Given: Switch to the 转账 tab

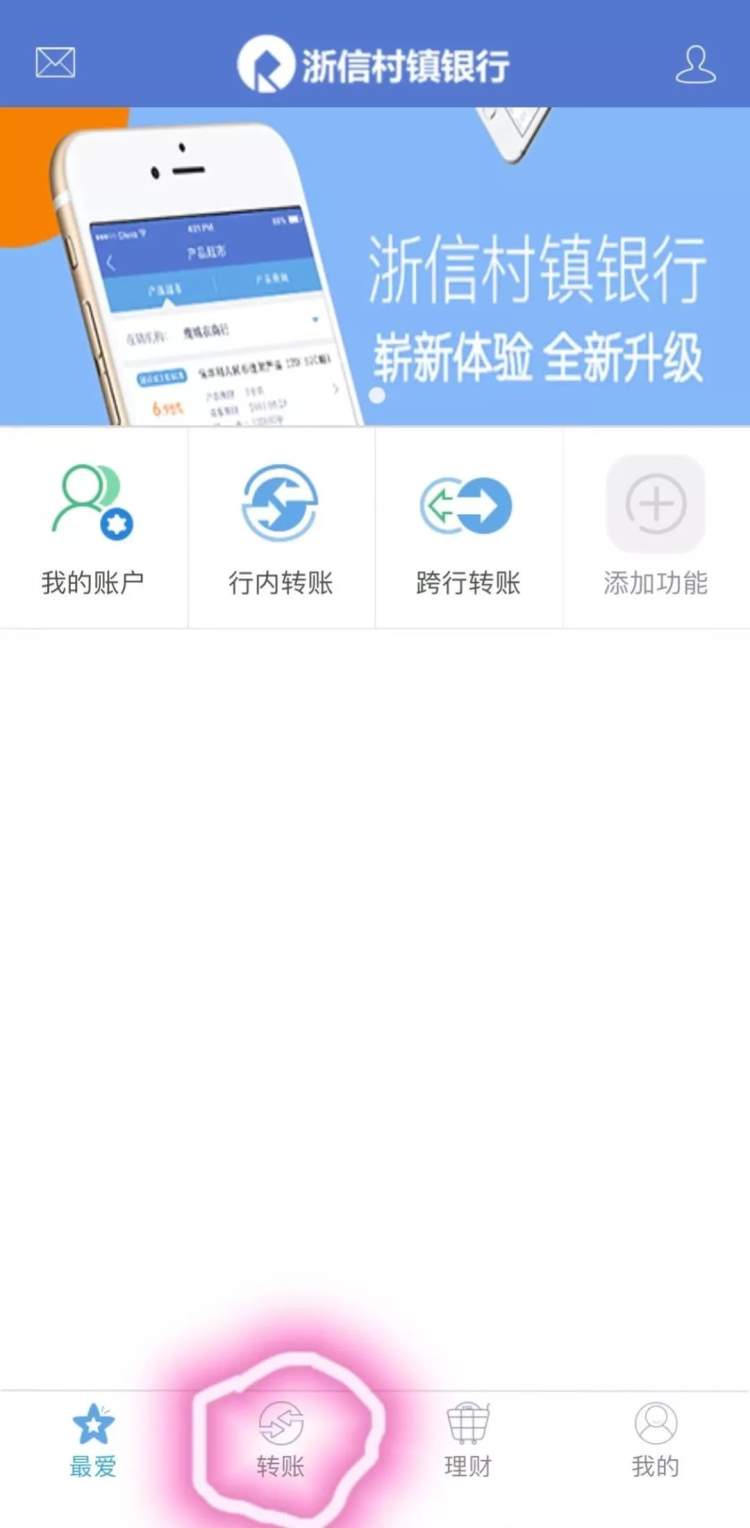Looking at the screenshot, I should (x=281, y=1440).
